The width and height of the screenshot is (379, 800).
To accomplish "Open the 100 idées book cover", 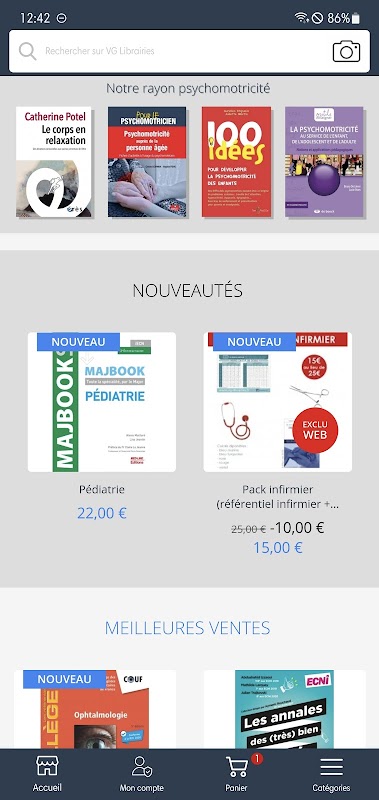I will pos(236,162).
